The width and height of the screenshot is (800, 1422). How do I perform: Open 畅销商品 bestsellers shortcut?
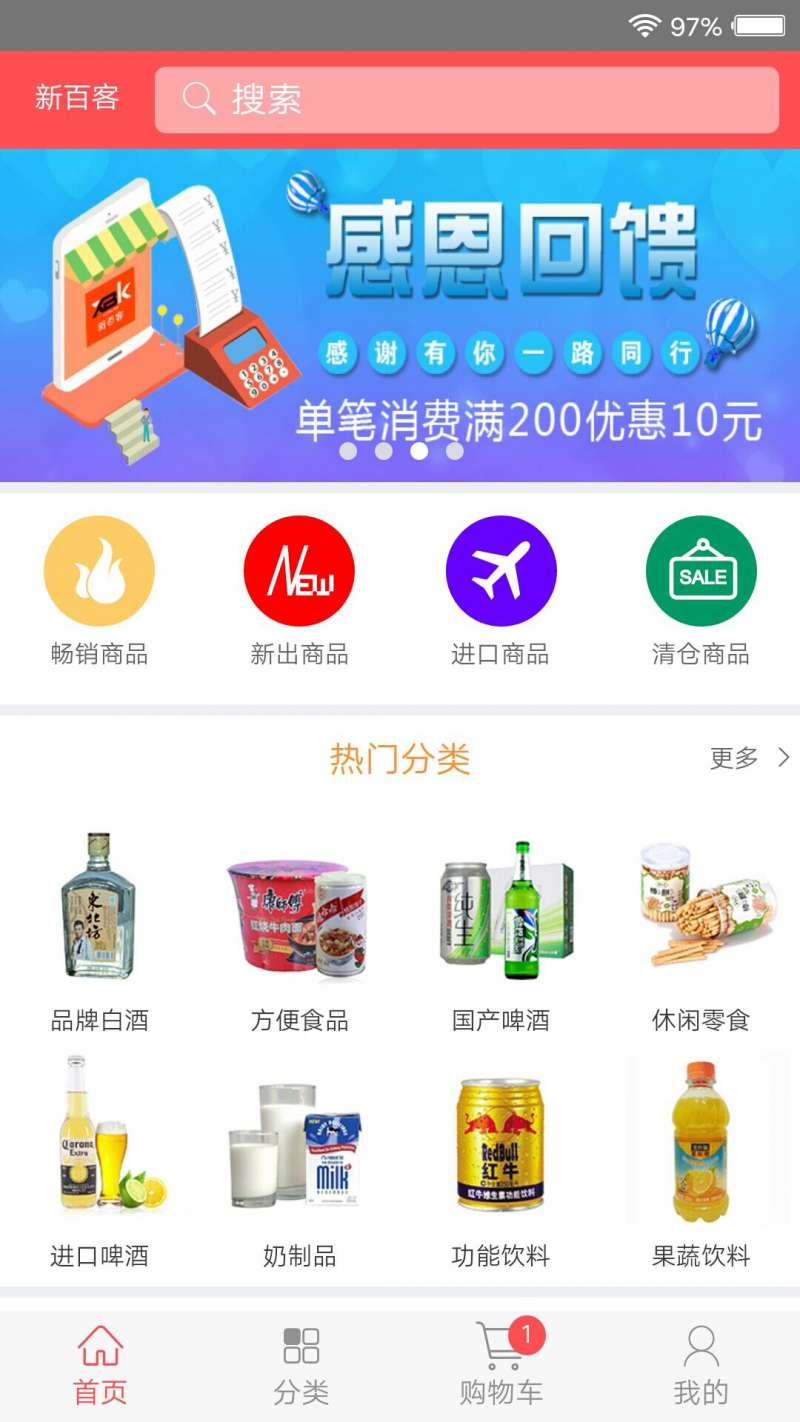99,592
